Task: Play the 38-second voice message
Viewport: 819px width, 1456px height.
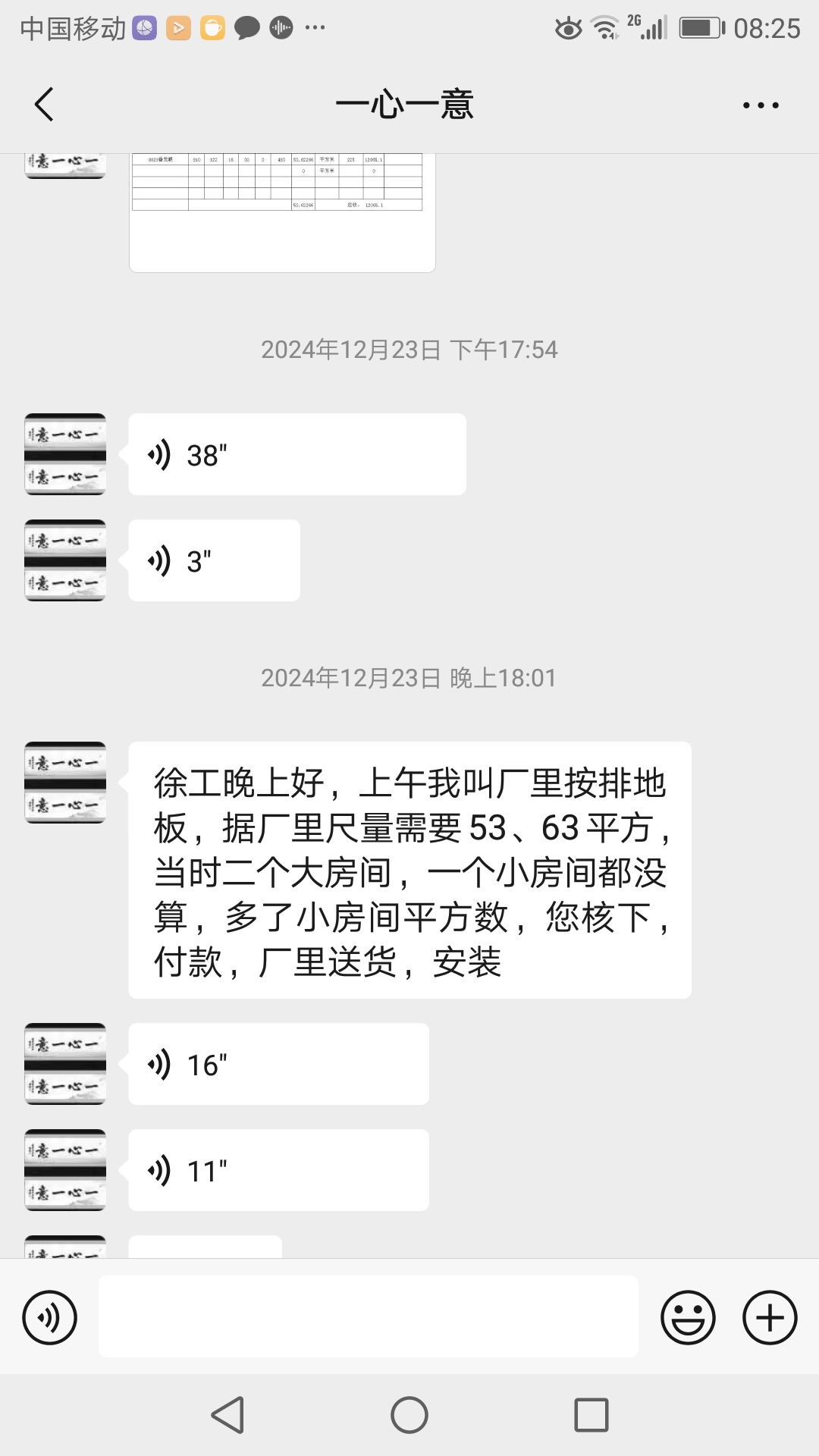Action: [x=297, y=455]
